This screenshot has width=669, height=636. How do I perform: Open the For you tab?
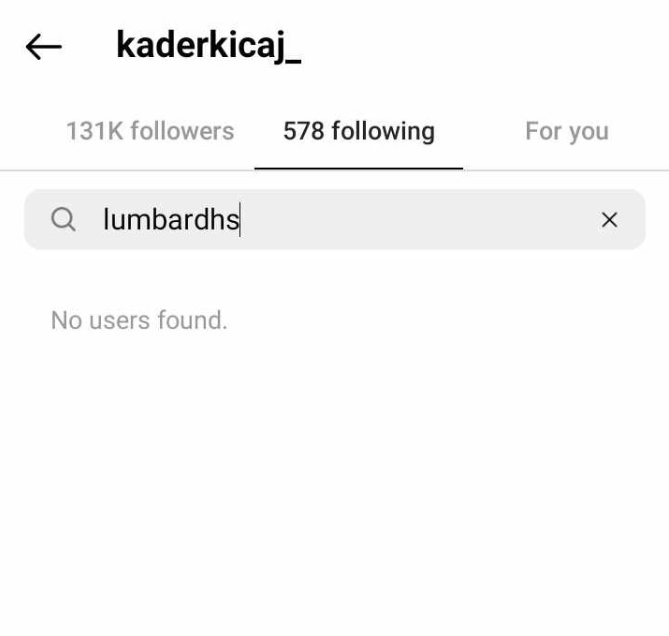click(566, 131)
